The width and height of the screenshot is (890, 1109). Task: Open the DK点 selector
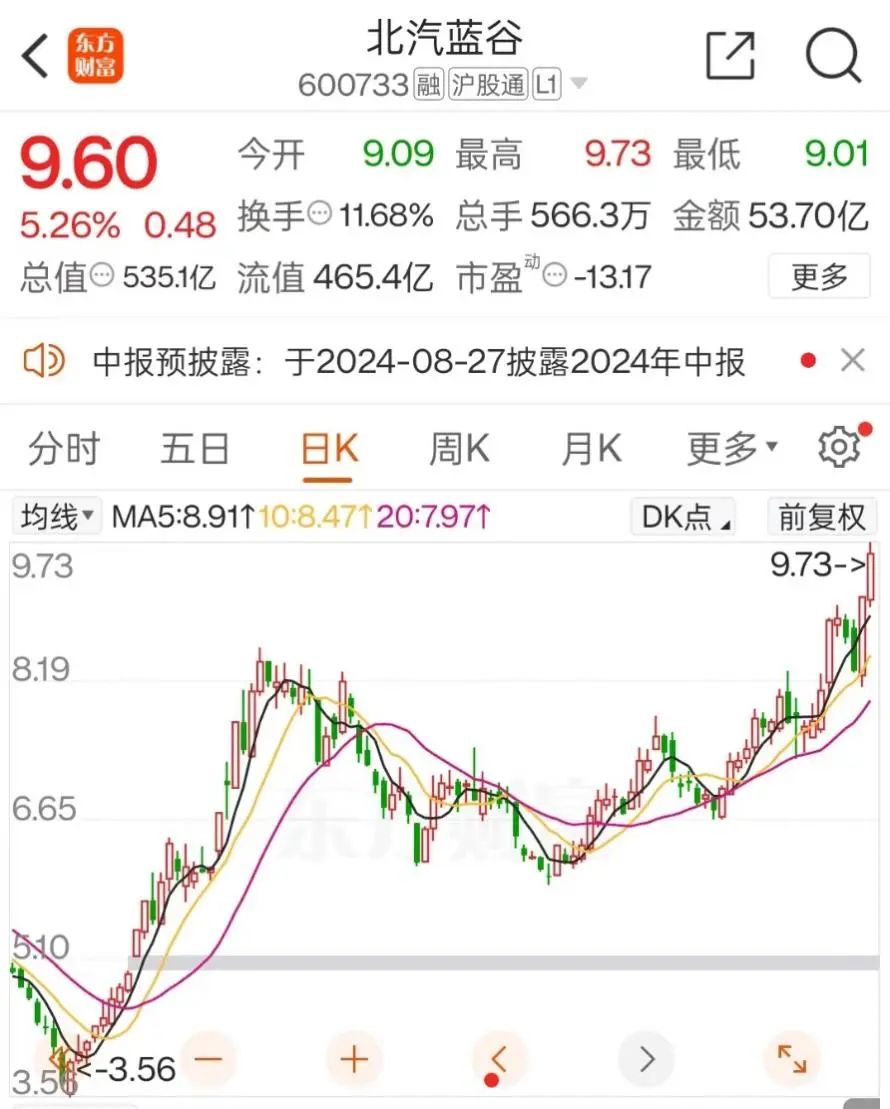[x=681, y=516]
